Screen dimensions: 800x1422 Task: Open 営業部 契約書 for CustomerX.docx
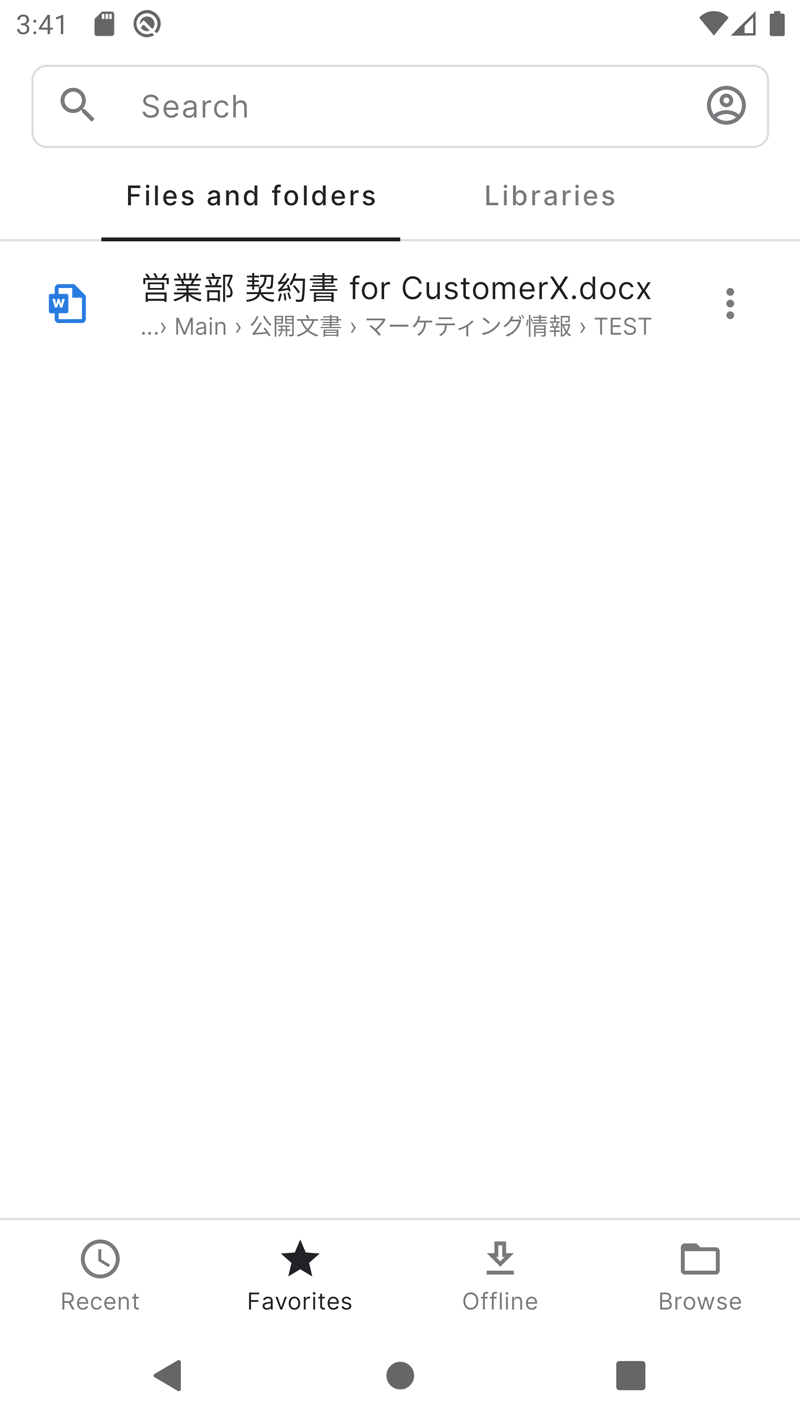(x=396, y=304)
